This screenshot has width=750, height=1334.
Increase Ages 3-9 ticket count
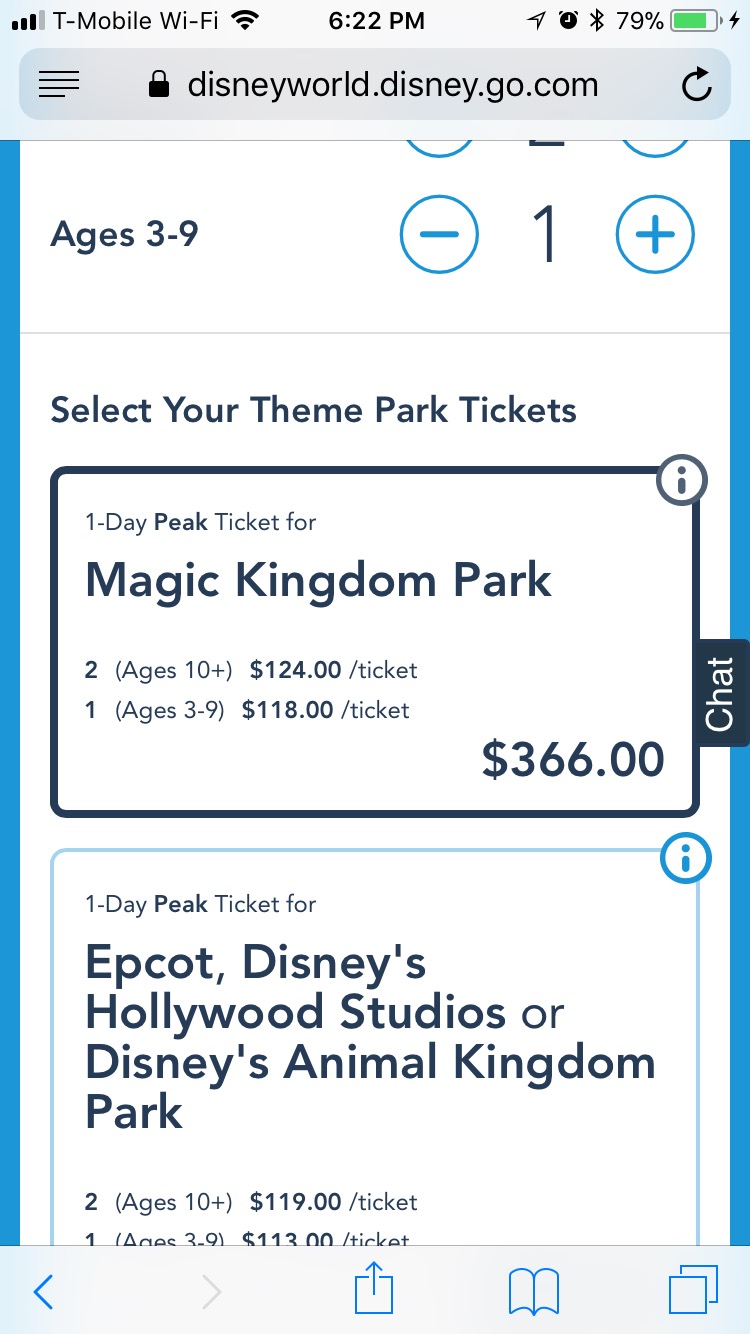pos(655,234)
